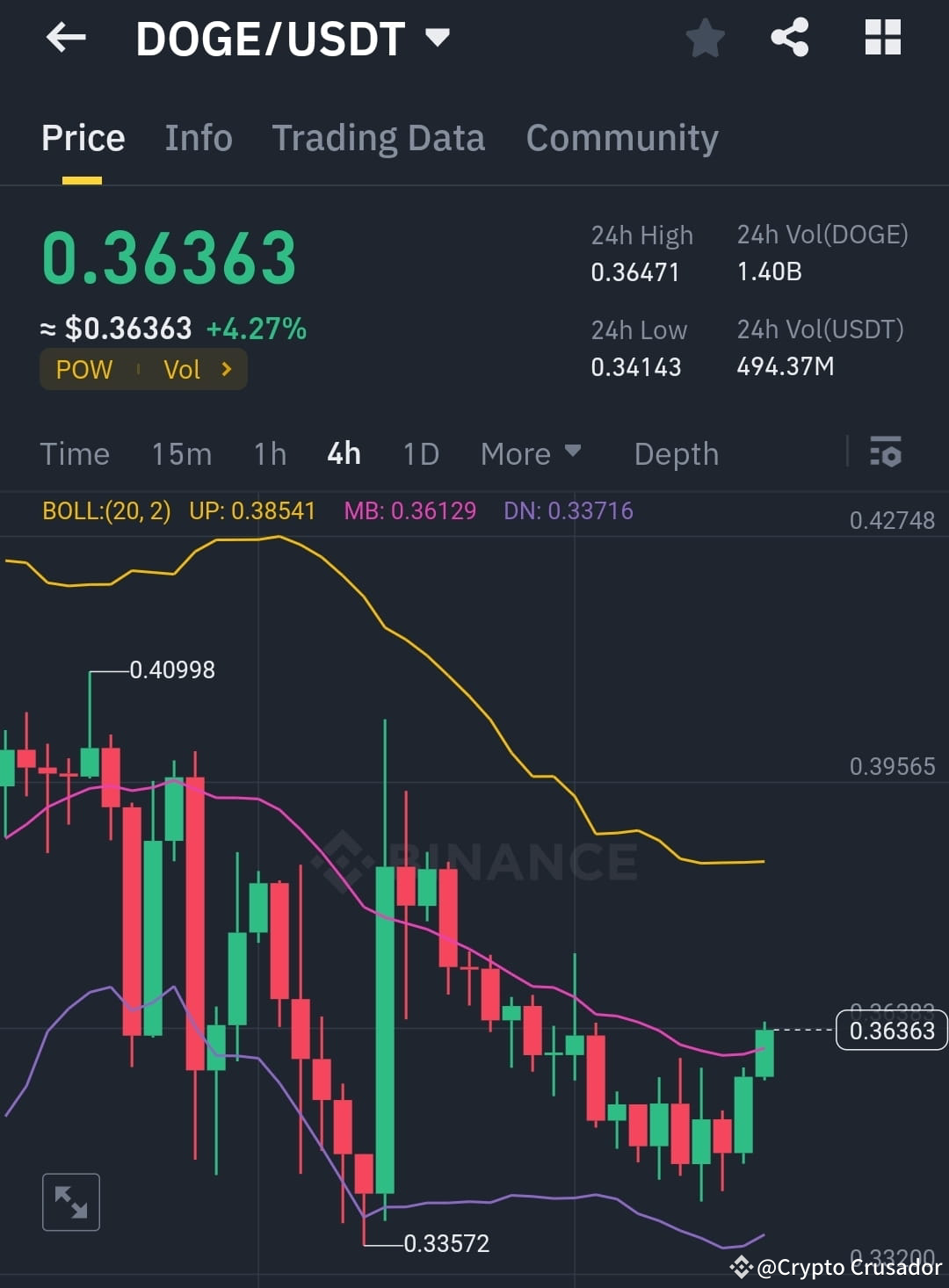Tap the current price label 0.36363
The height and width of the screenshot is (1288, 949).
[x=891, y=1031]
